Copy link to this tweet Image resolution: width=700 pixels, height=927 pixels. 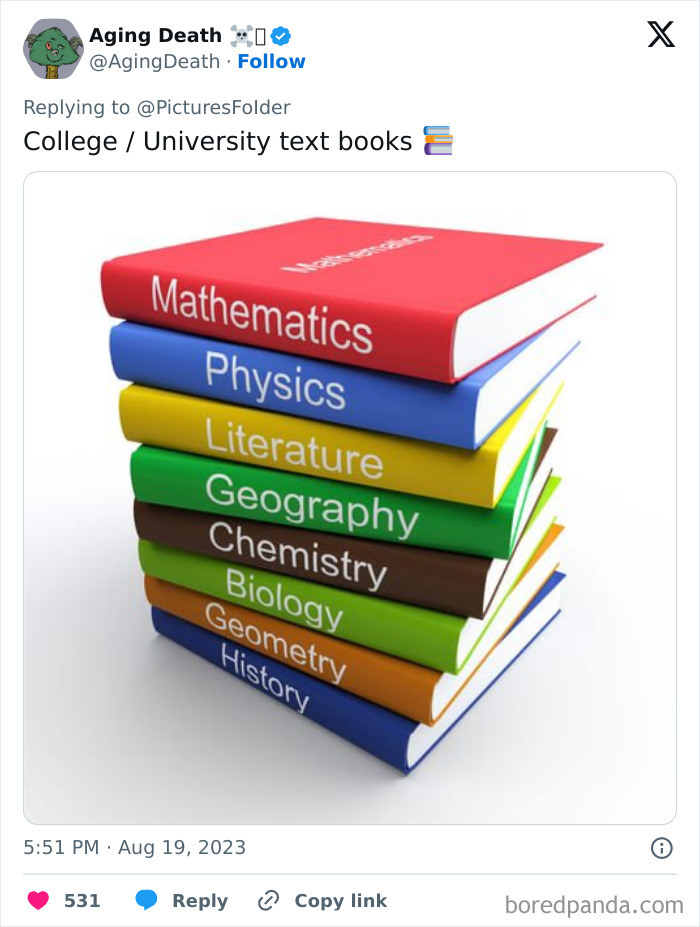point(322,900)
